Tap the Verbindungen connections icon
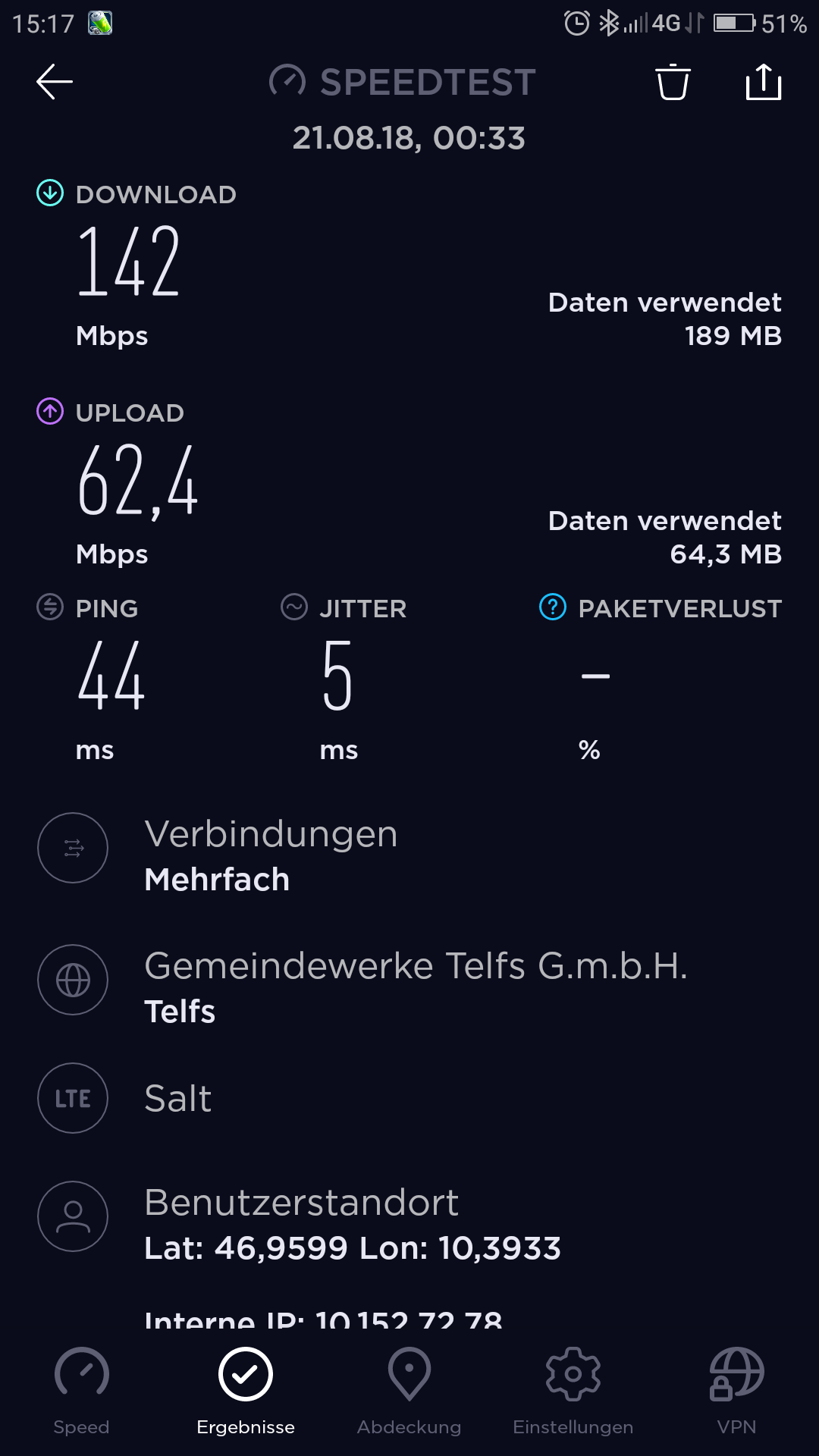The height and width of the screenshot is (1456, 819). coord(73,848)
